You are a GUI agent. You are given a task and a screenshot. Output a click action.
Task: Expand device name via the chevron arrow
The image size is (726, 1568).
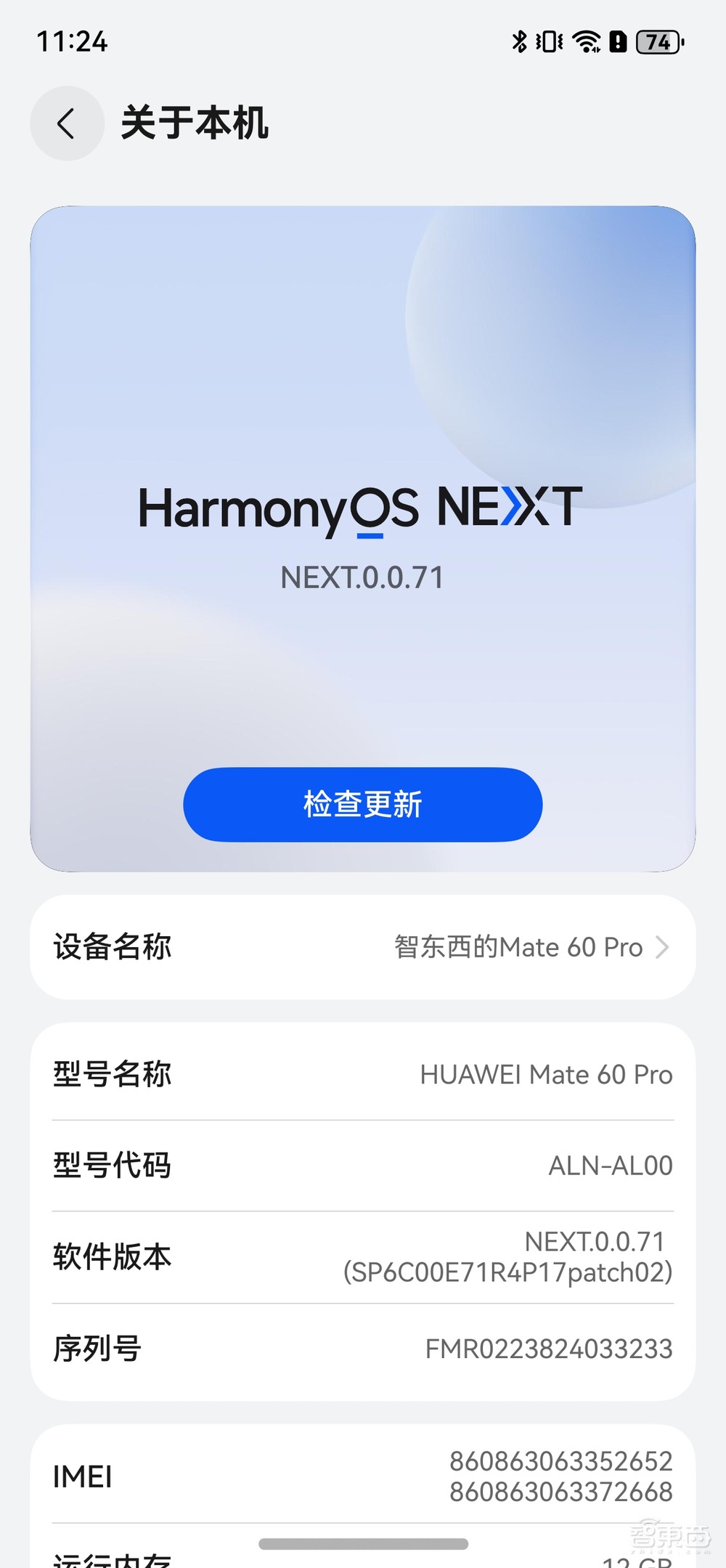coord(663,946)
